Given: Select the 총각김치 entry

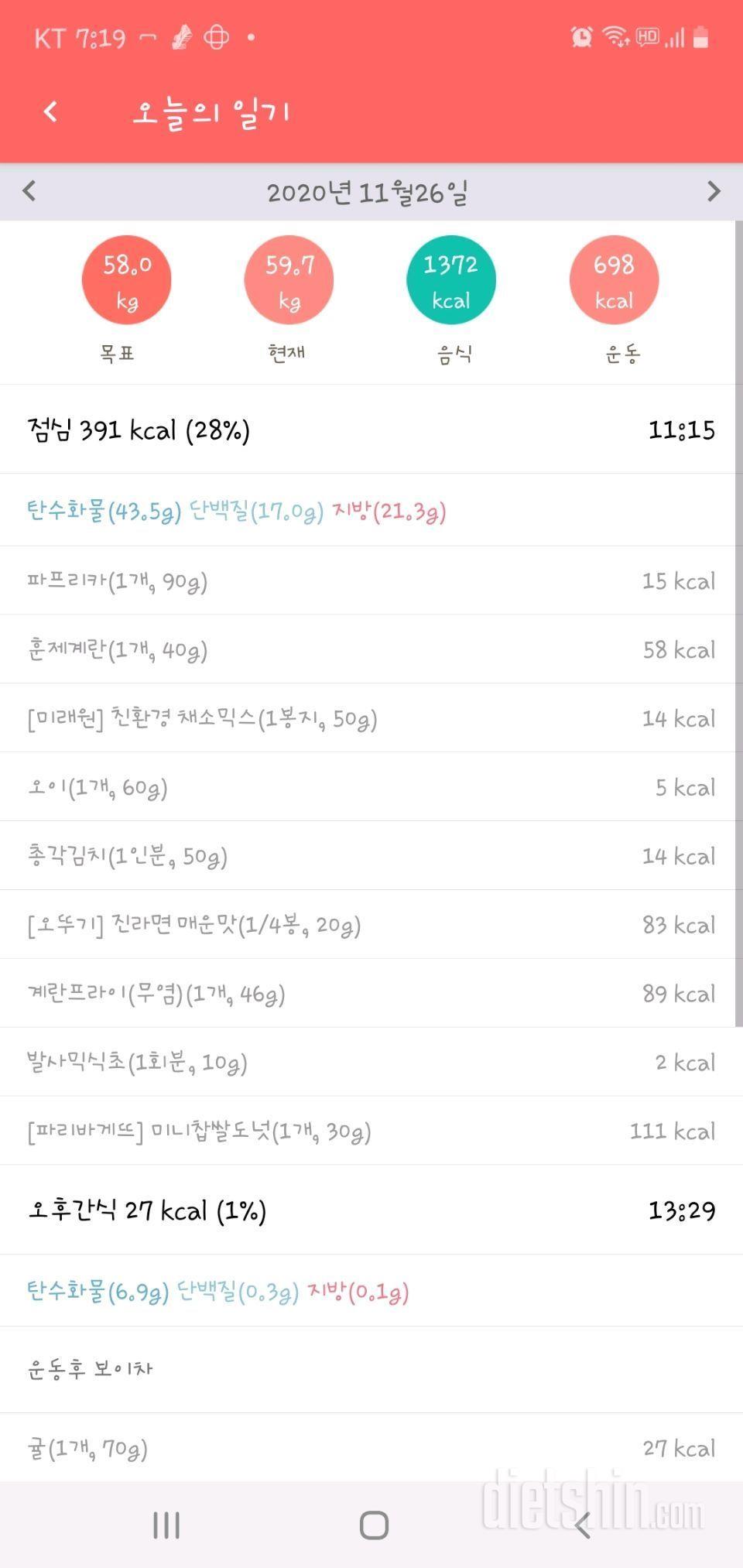Looking at the screenshot, I should (370, 857).
